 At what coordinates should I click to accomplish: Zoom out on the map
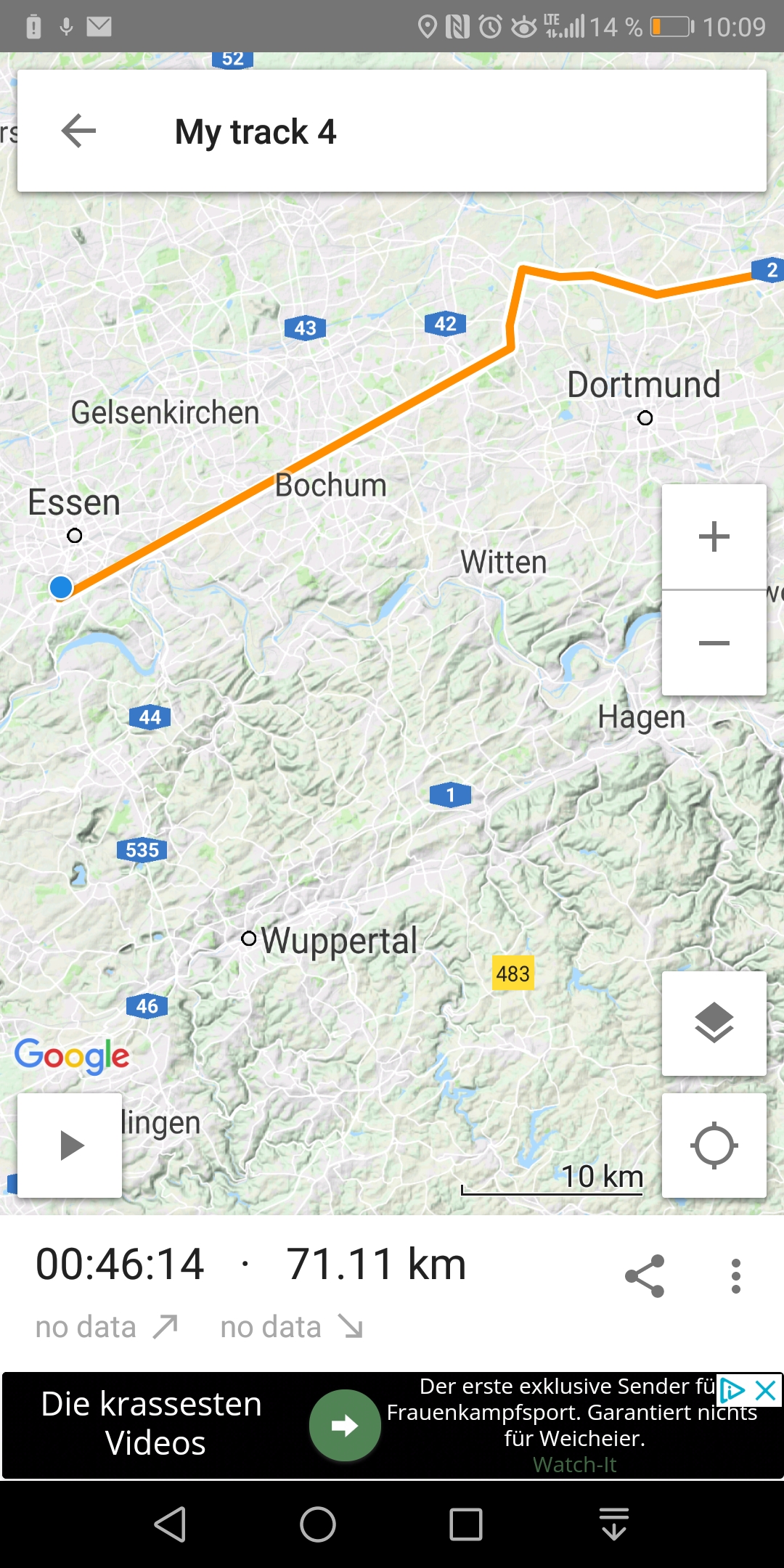click(714, 643)
